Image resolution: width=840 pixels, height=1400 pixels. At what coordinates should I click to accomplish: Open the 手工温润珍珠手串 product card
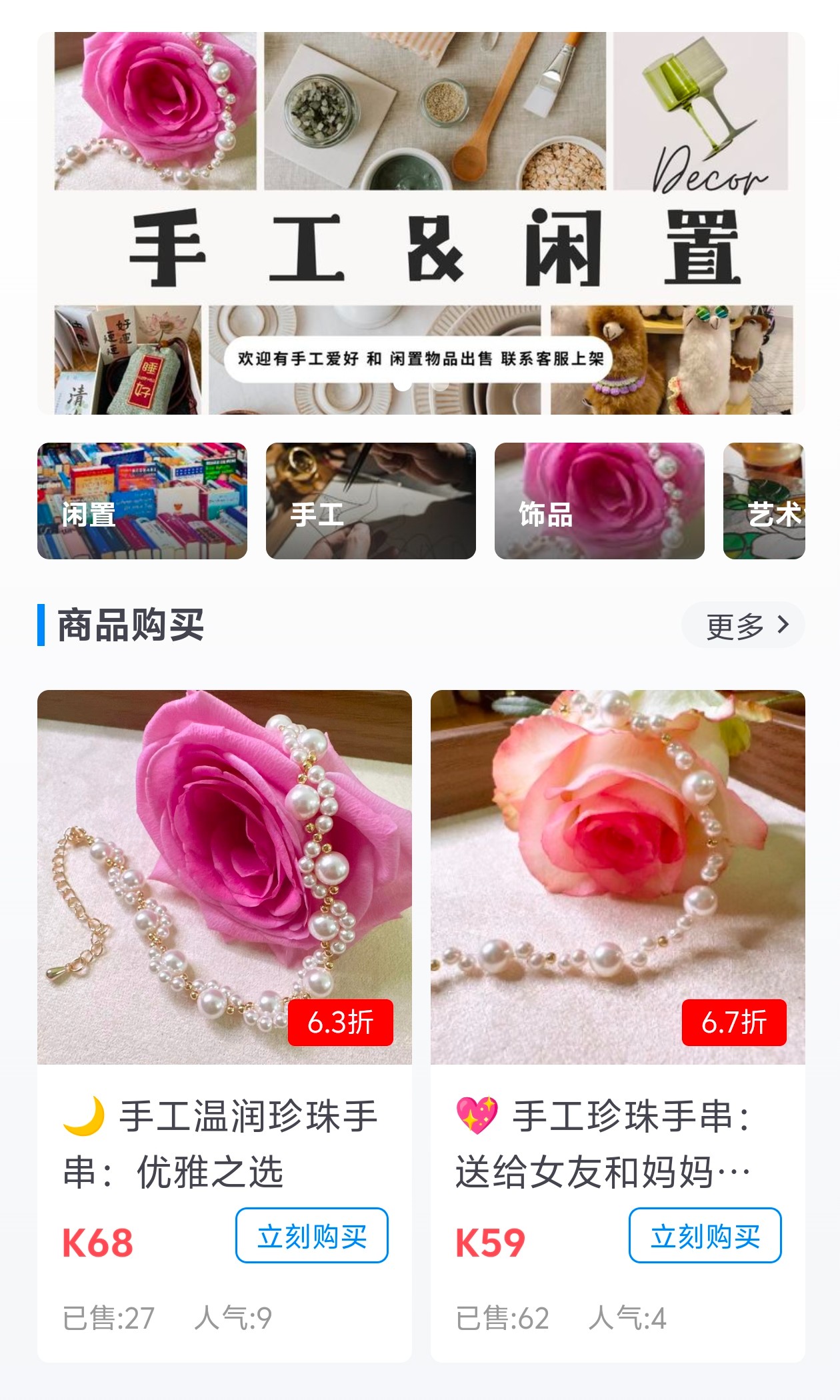pos(224,933)
